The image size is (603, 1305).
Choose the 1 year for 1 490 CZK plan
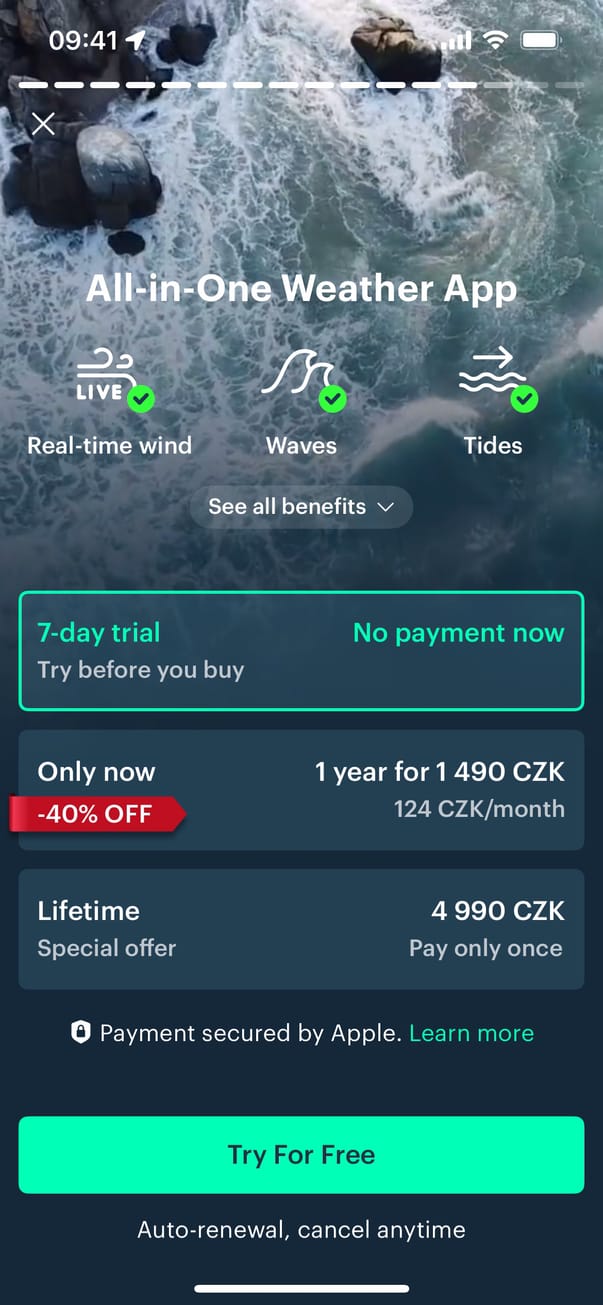pos(301,790)
